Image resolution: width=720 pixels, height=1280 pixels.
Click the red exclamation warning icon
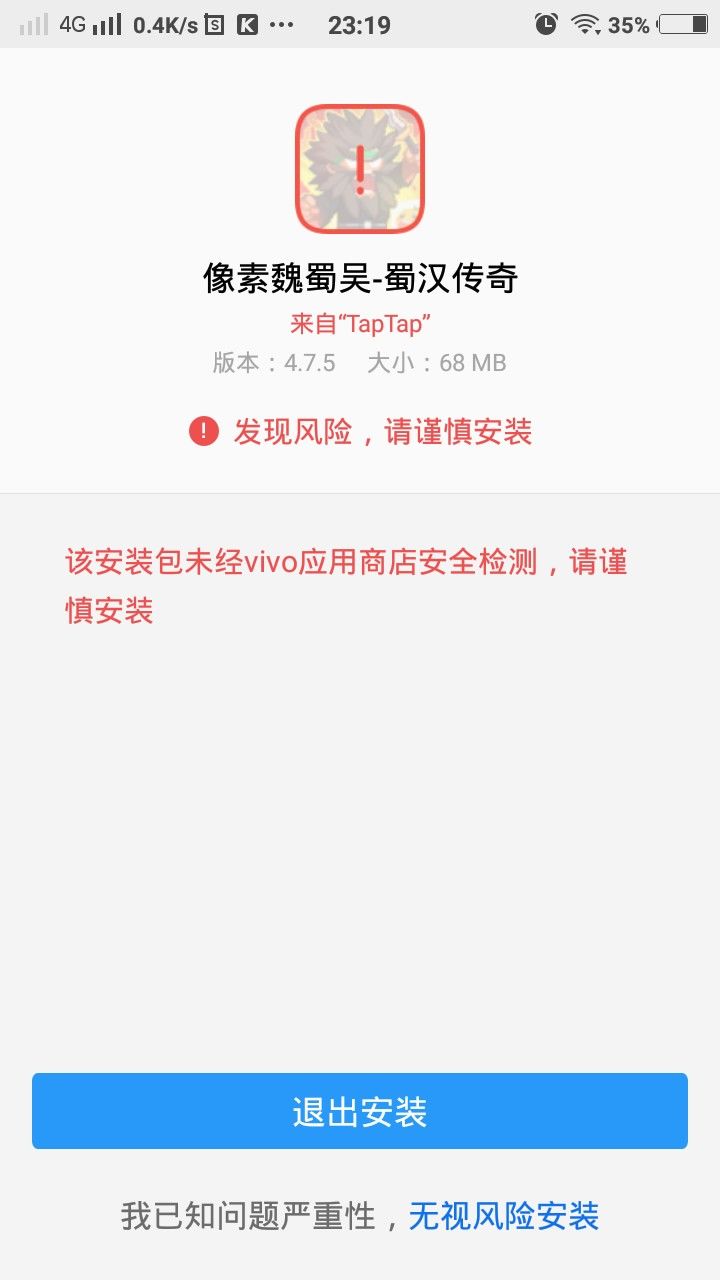204,430
